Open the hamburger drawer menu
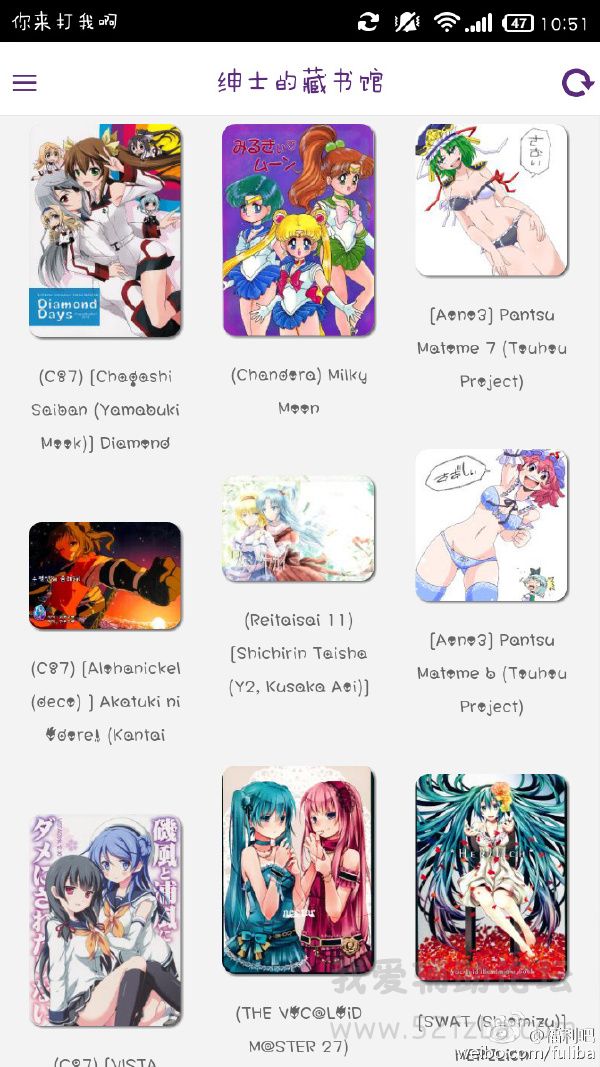The width and height of the screenshot is (600, 1067). click(25, 83)
